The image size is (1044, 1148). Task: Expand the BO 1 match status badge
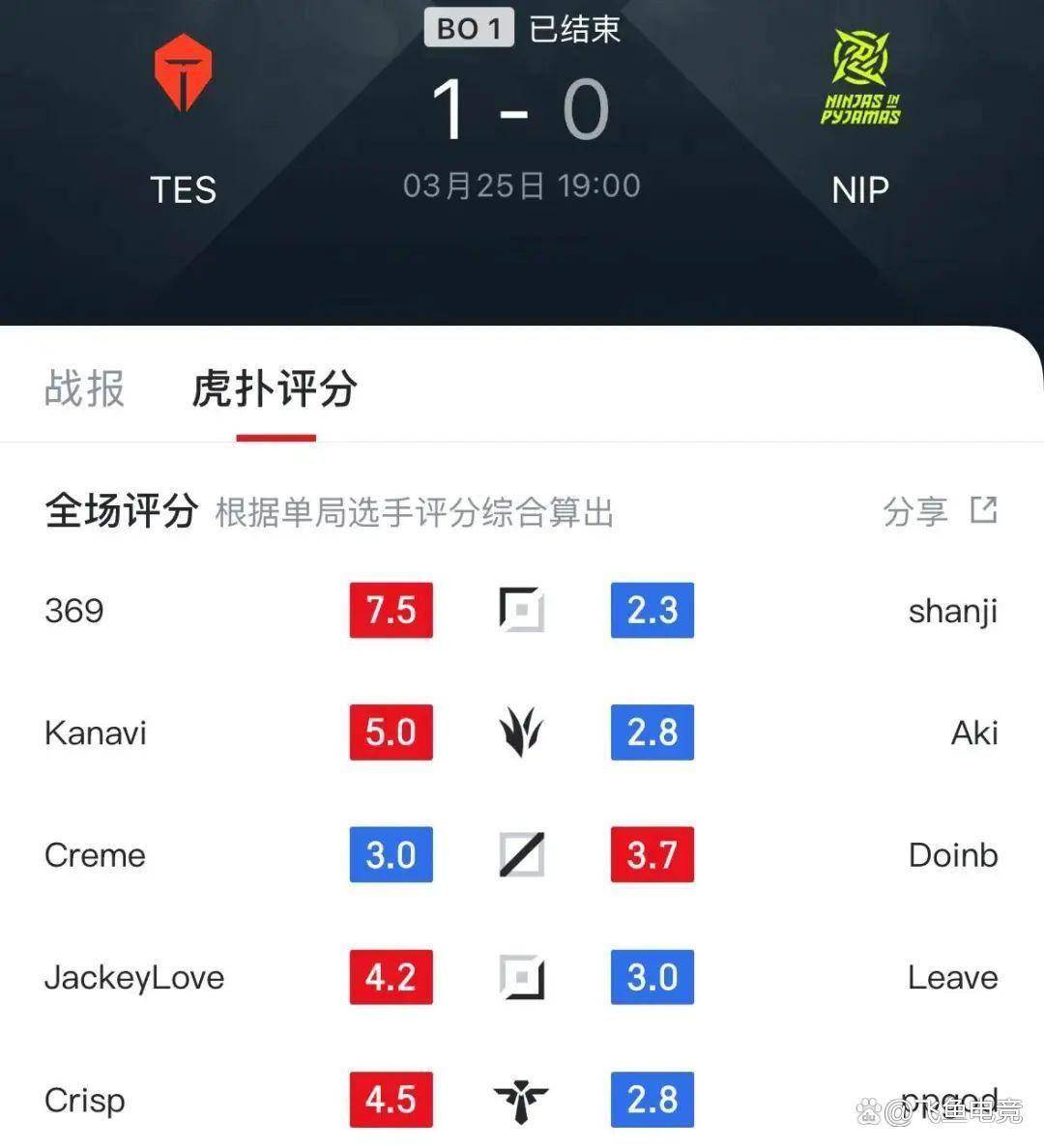[470, 29]
